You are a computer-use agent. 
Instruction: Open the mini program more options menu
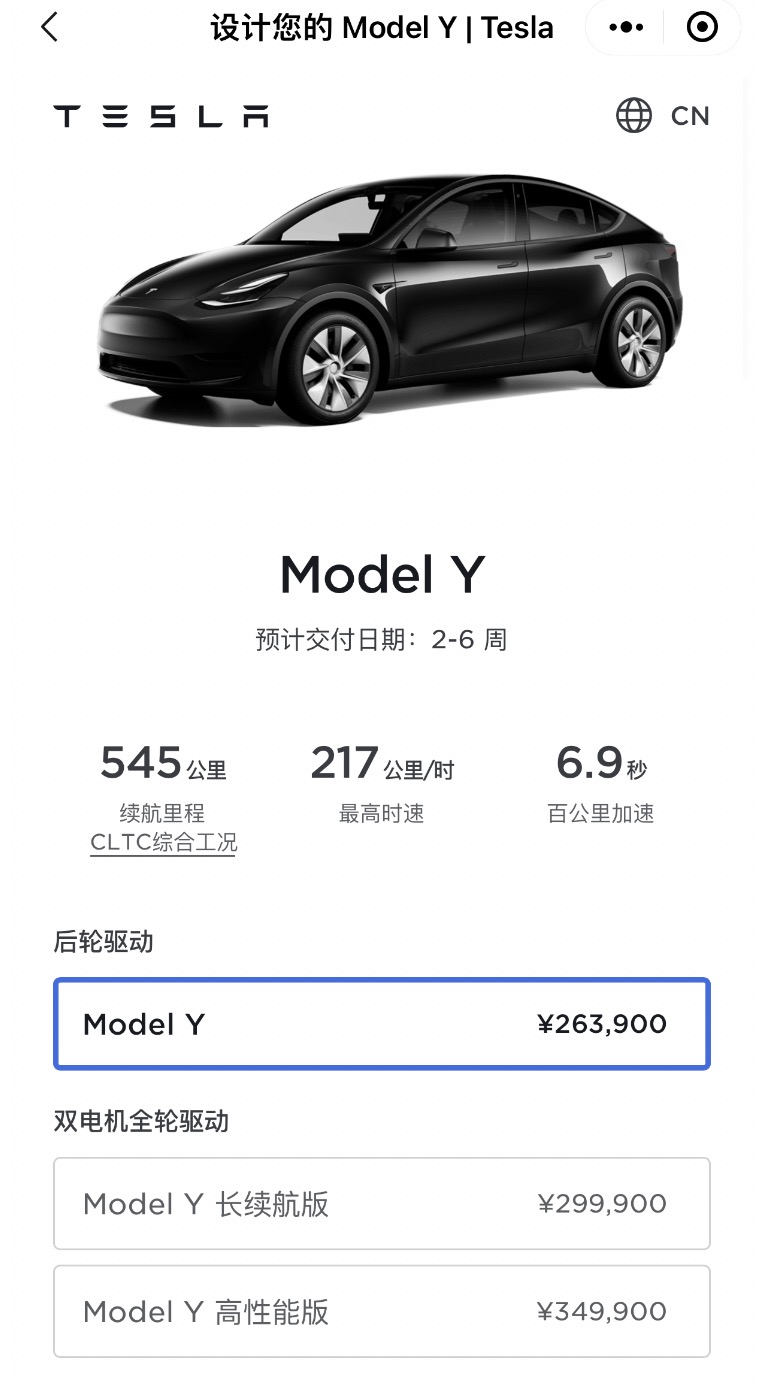click(x=626, y=28)
